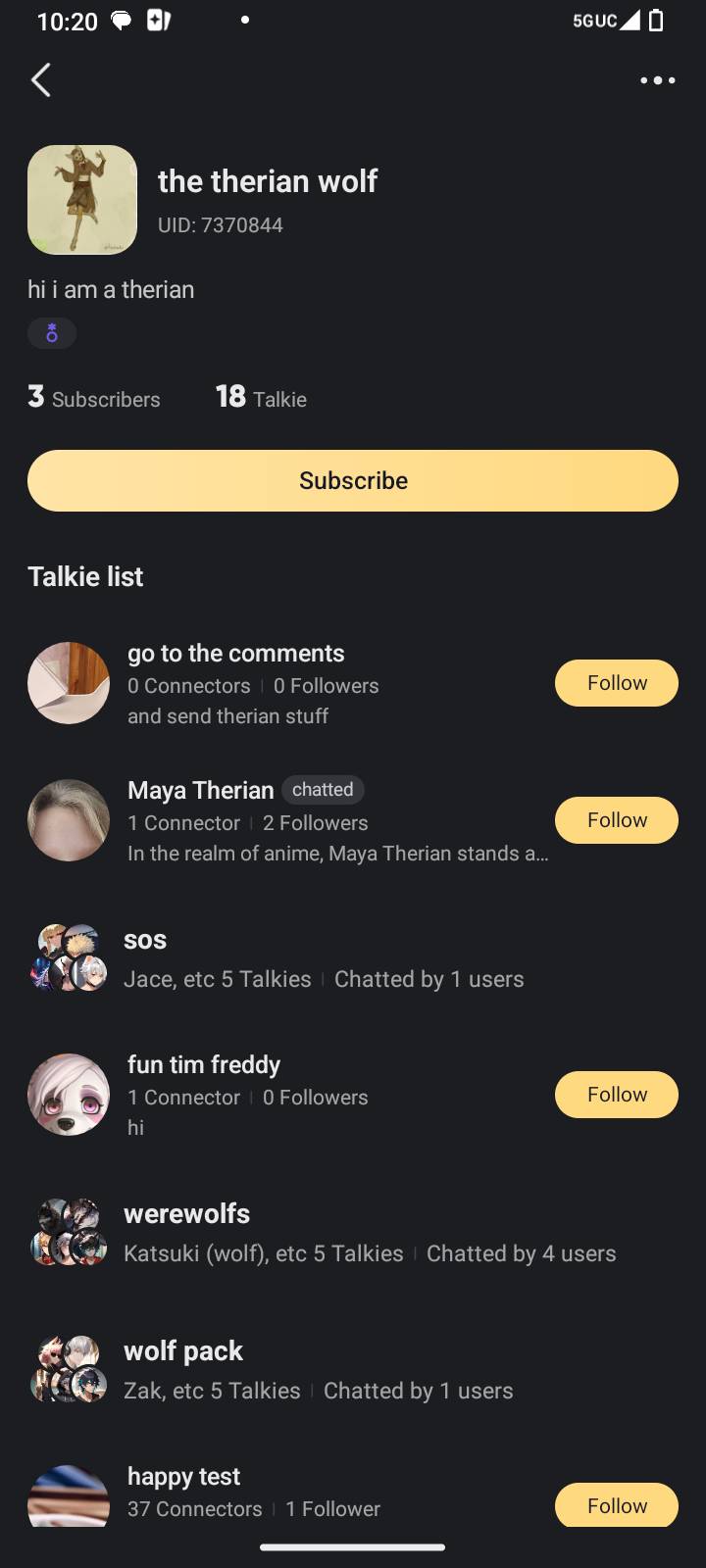The image size is (706, 1568).
Task: Go back using the top arrow
Action: (x=41, y=80)
